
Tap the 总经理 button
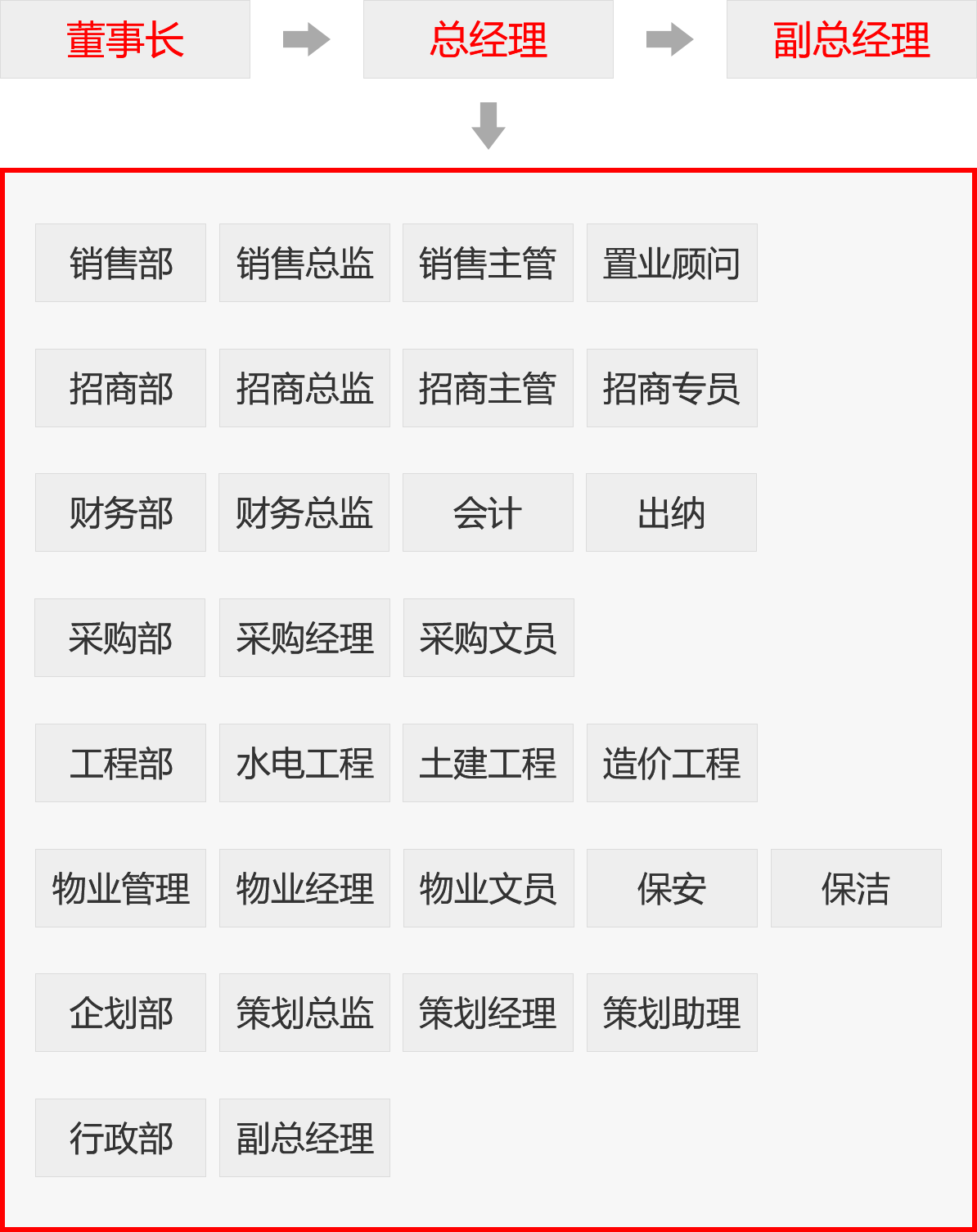pyautogui.click(x=488, y=39)
